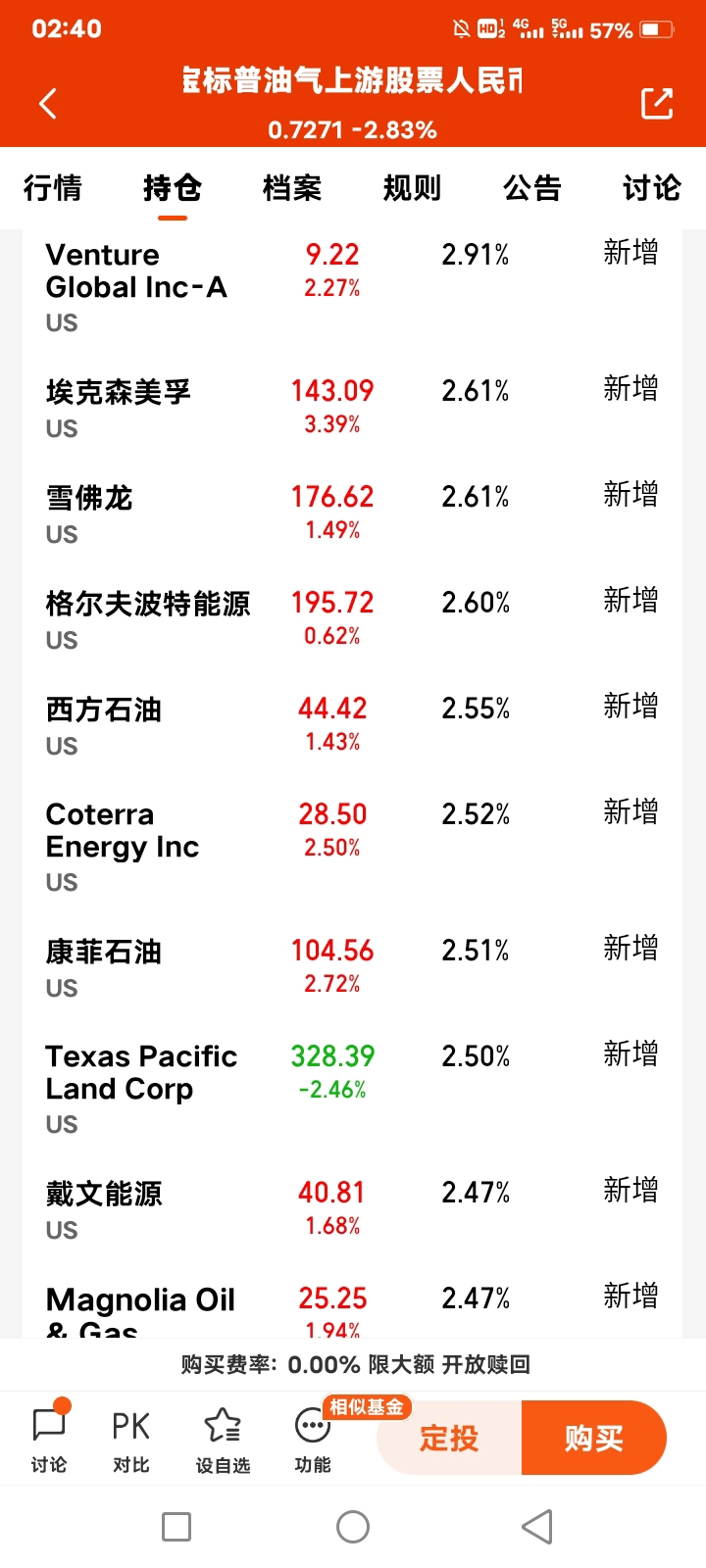Image resolution: width=706 pixels, height=1568 pixels.
Task: Switch to the 讨论 top tab
Action: pyautogui.click(x=651, y=188)
